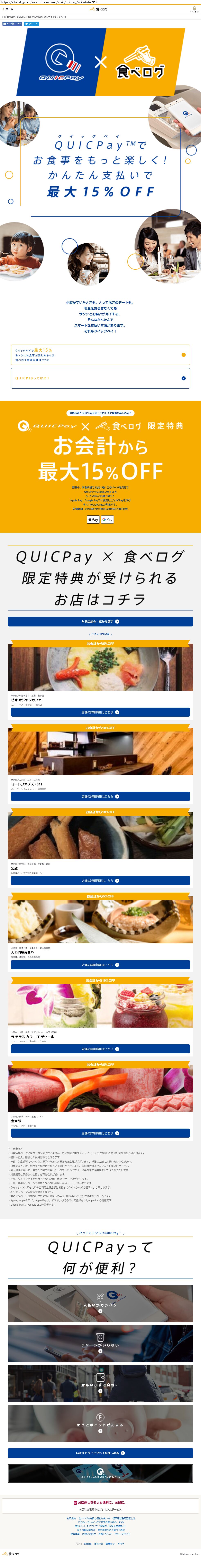Screen dimensions: 201x1568
Task: Open the QUICPayってなに? link
Action: [100, 378]
